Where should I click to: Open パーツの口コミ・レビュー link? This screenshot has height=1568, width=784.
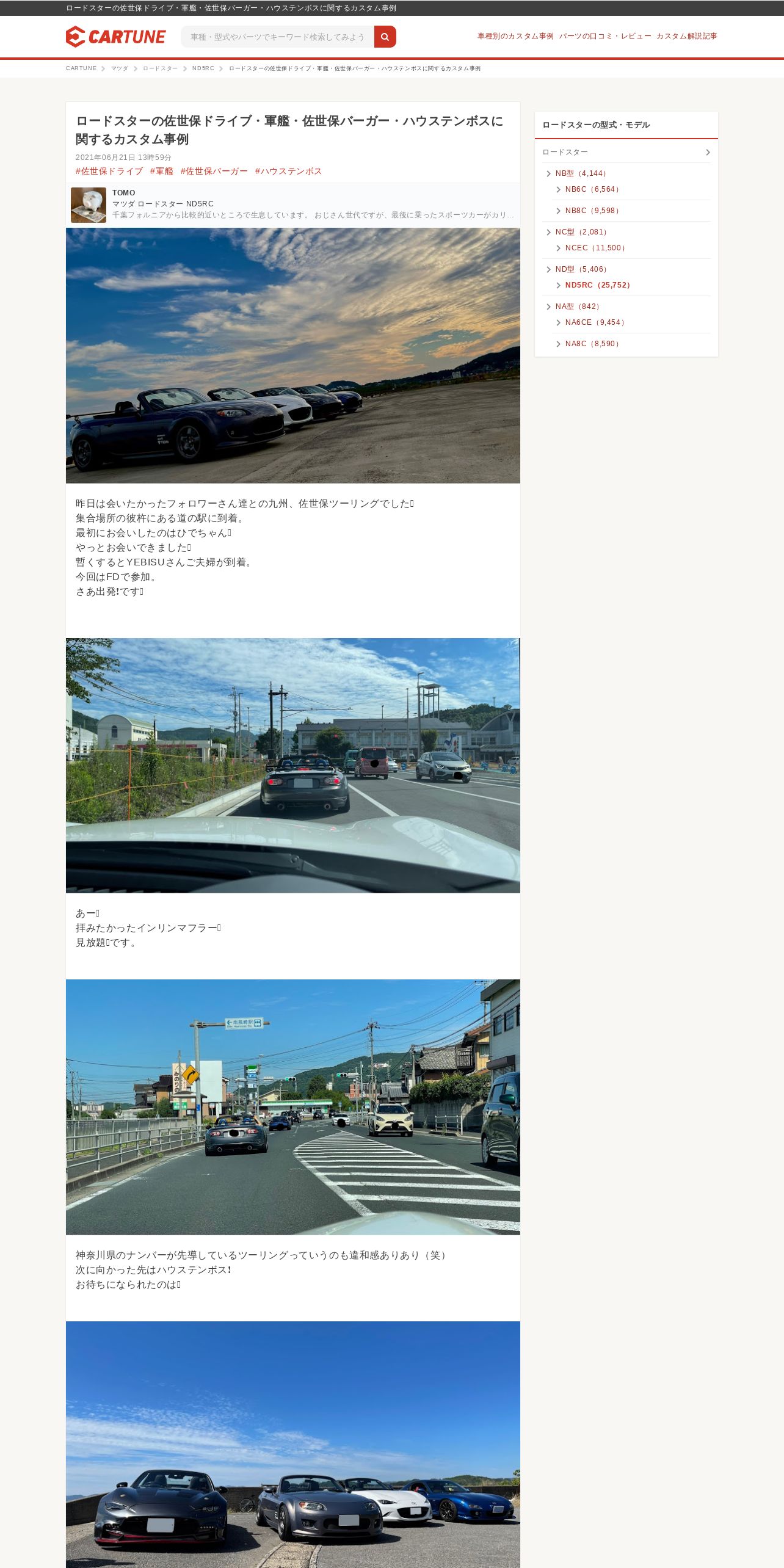pyautogui.click(x=605, y=36)
